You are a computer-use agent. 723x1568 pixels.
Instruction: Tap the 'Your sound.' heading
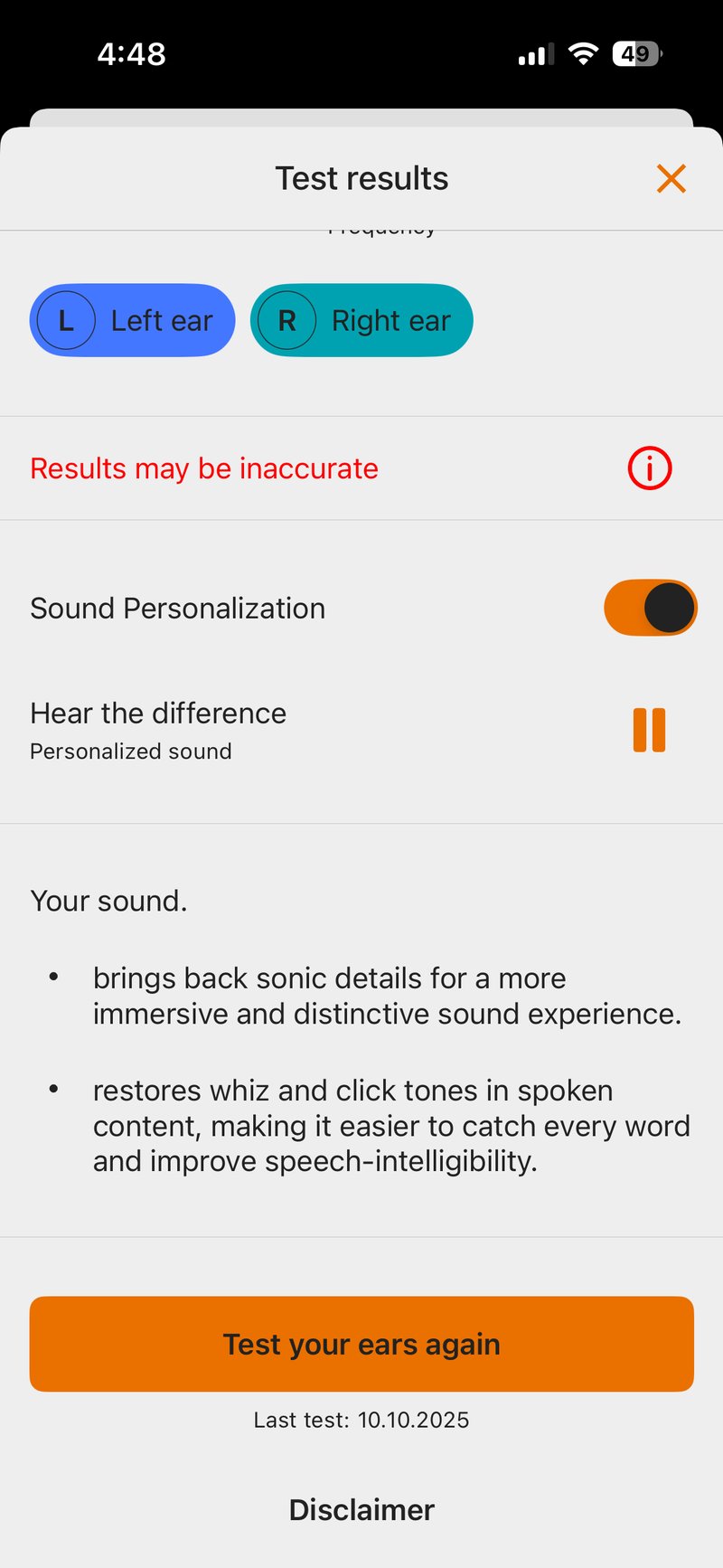(x=108, y=901)
